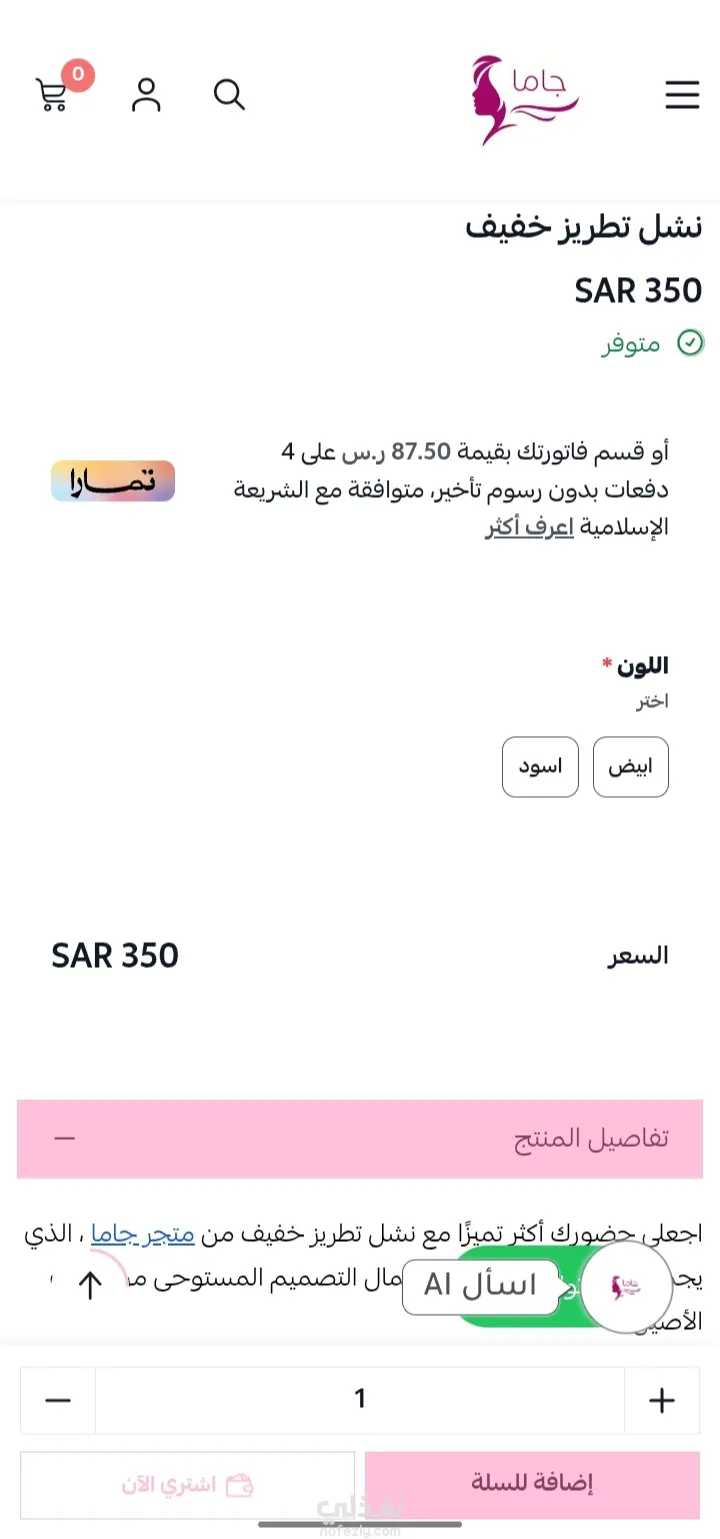Tap the اسأل AI assistant button
Image resolution: width=720 pixels, height=1539 pixels.
pos(481,1286)
